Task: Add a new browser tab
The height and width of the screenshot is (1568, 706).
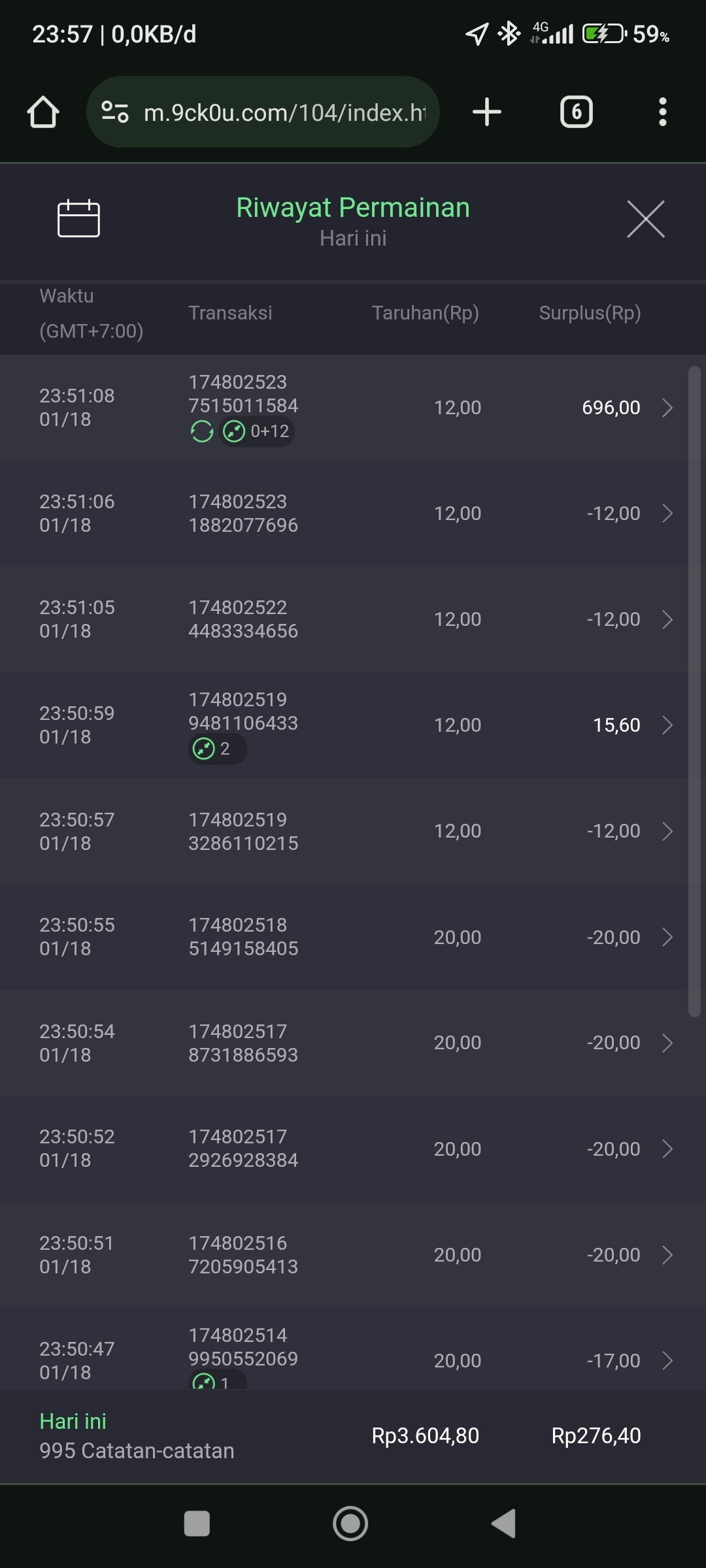Action: point(487,112)
